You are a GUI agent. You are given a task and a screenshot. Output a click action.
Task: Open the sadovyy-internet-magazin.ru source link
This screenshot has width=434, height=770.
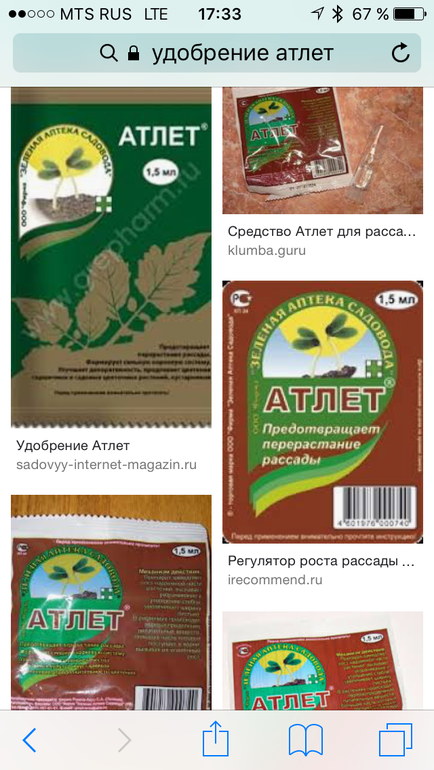tap(107, 465)
